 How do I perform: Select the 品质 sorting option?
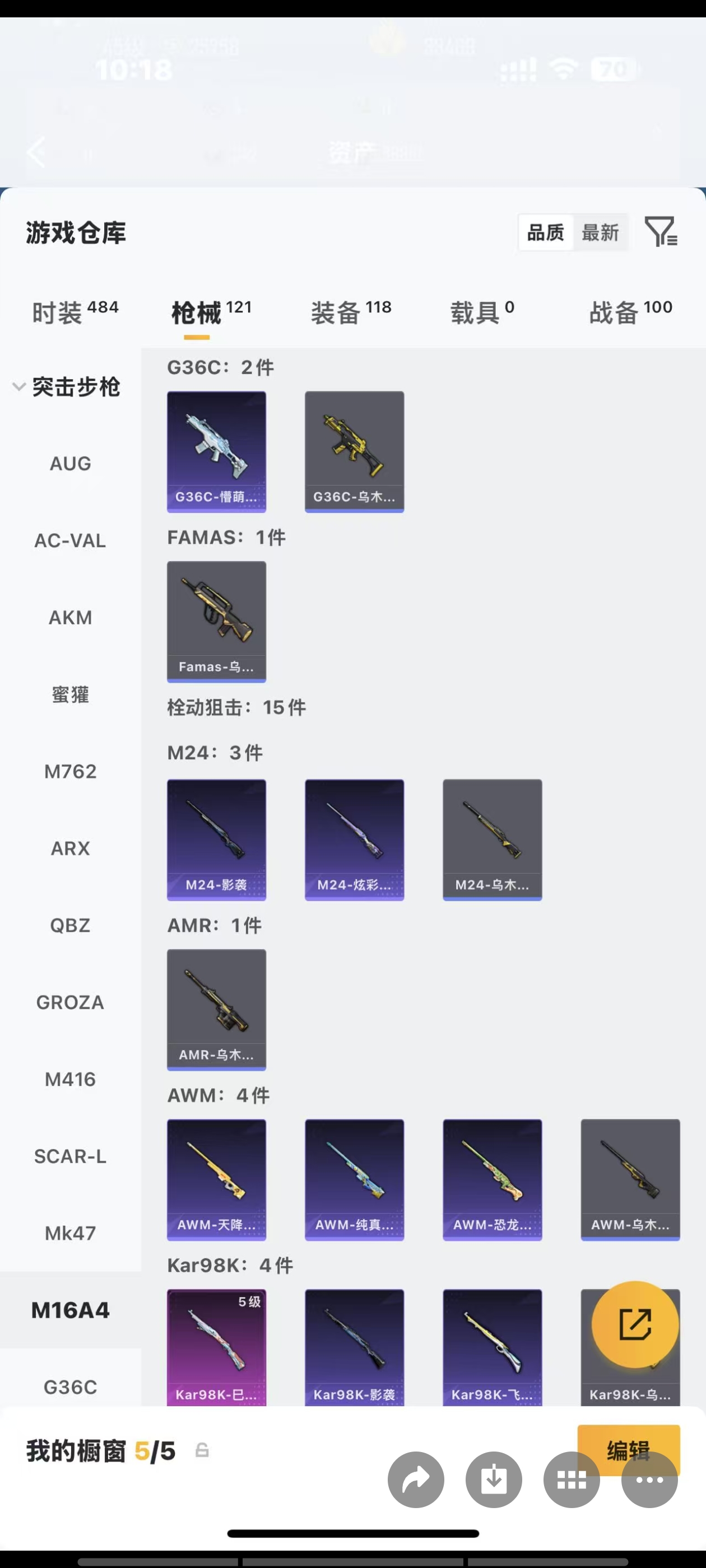tap(545, 232)
